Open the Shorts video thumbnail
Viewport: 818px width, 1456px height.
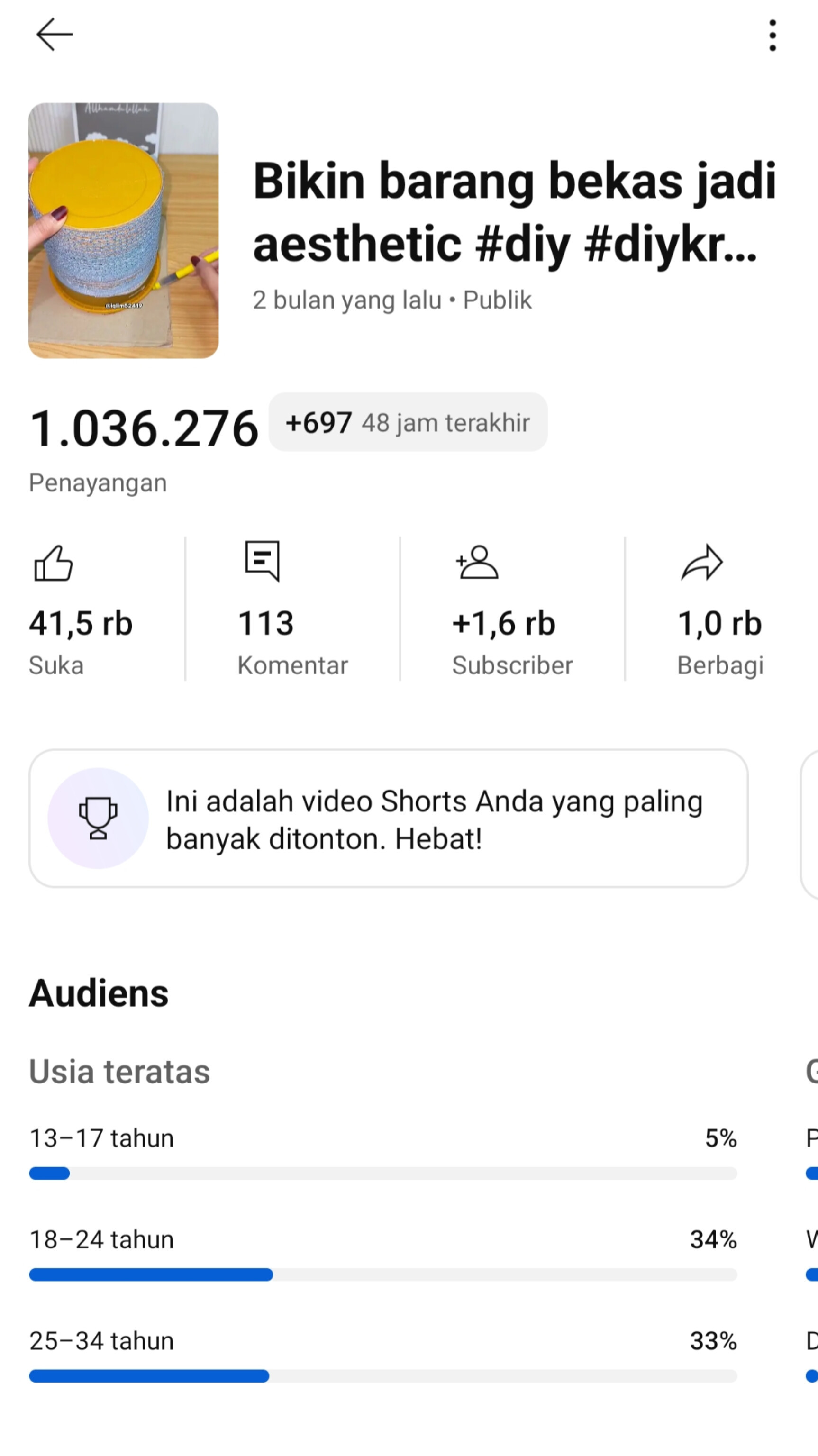[124, 231]
